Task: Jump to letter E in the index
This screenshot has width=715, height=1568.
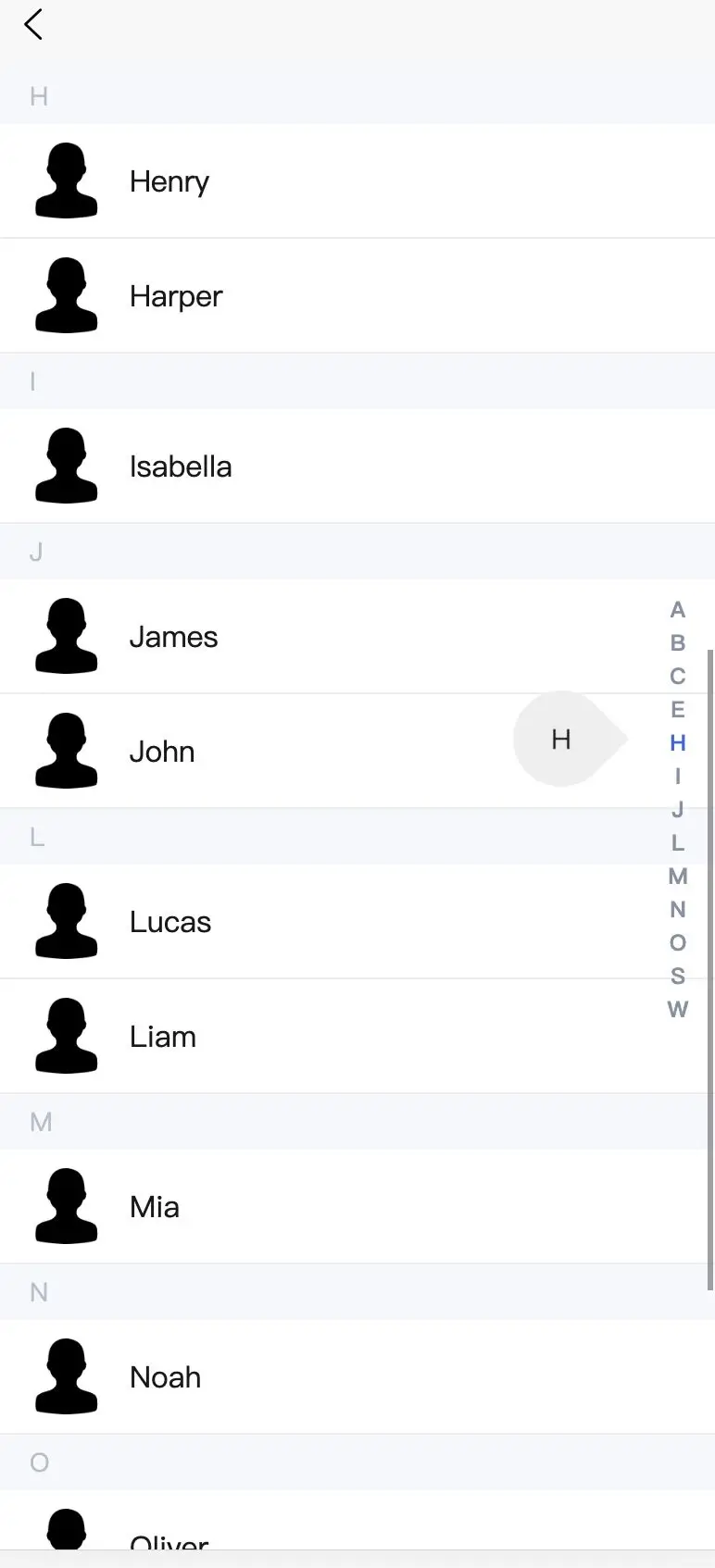Action: coord(678,710)
